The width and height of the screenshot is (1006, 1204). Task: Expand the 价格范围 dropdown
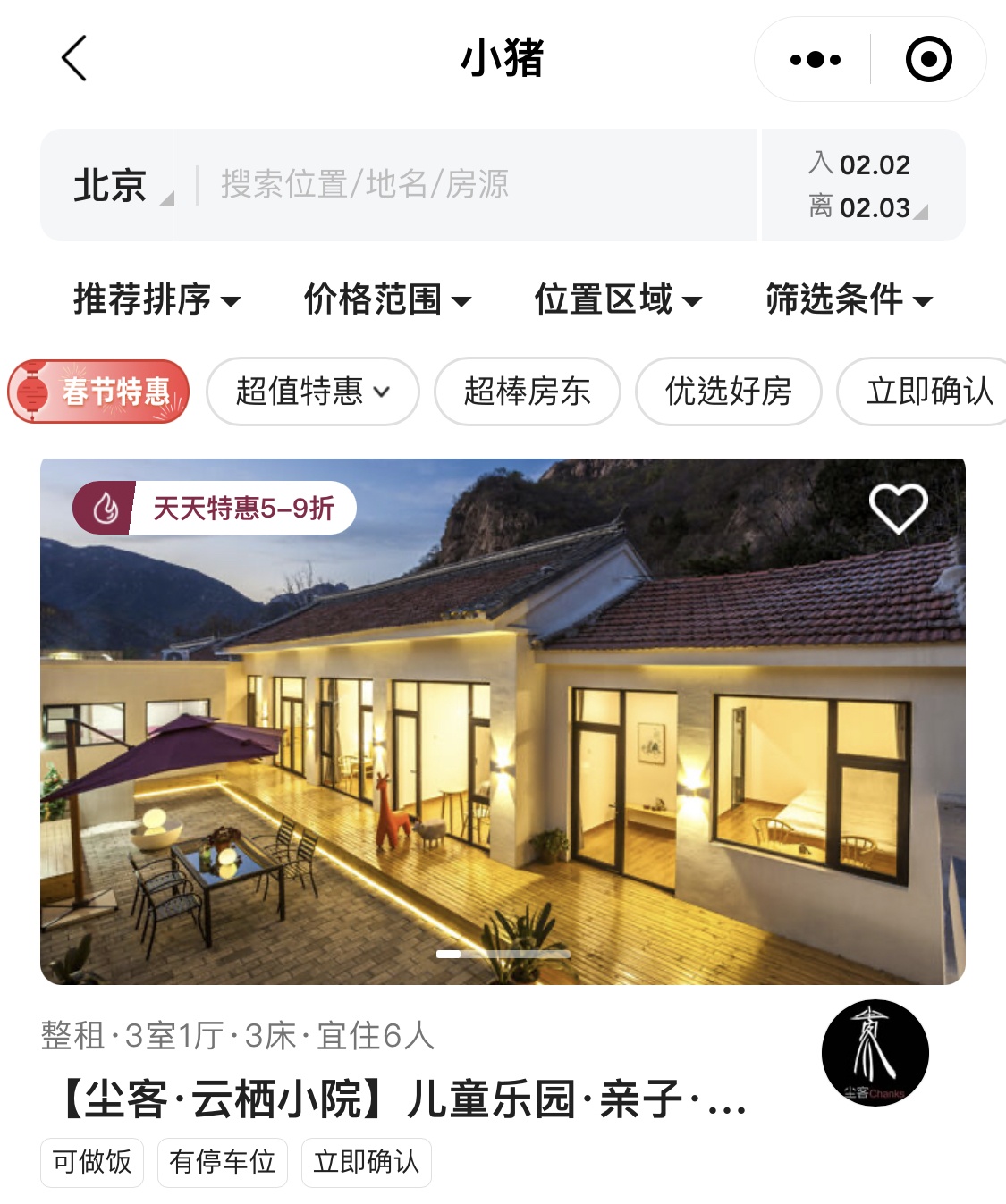(x=386, y=299)
